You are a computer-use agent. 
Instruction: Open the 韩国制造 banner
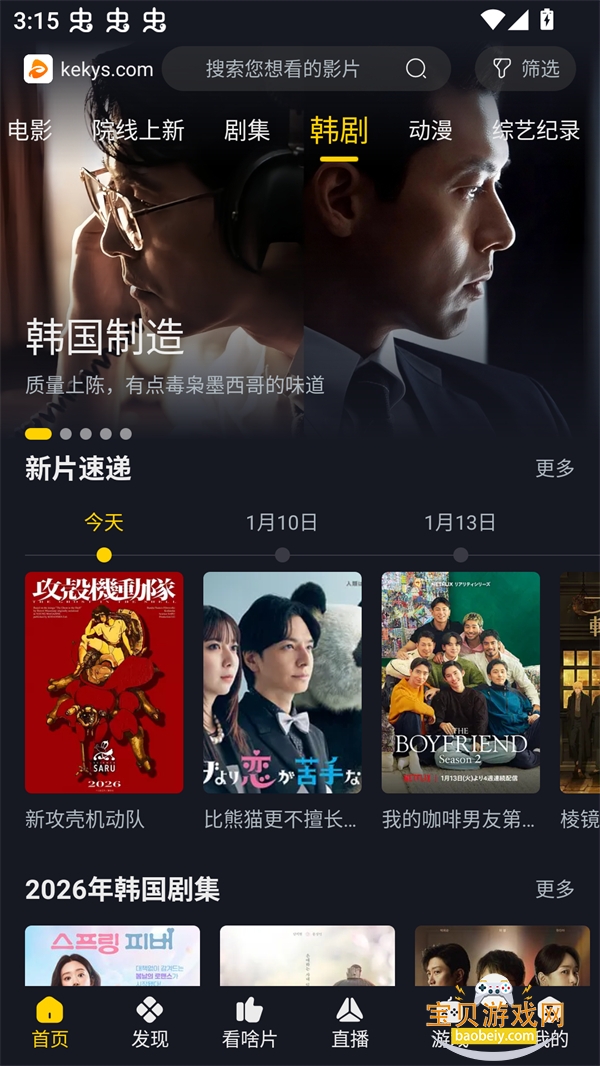tap(300, 300)
